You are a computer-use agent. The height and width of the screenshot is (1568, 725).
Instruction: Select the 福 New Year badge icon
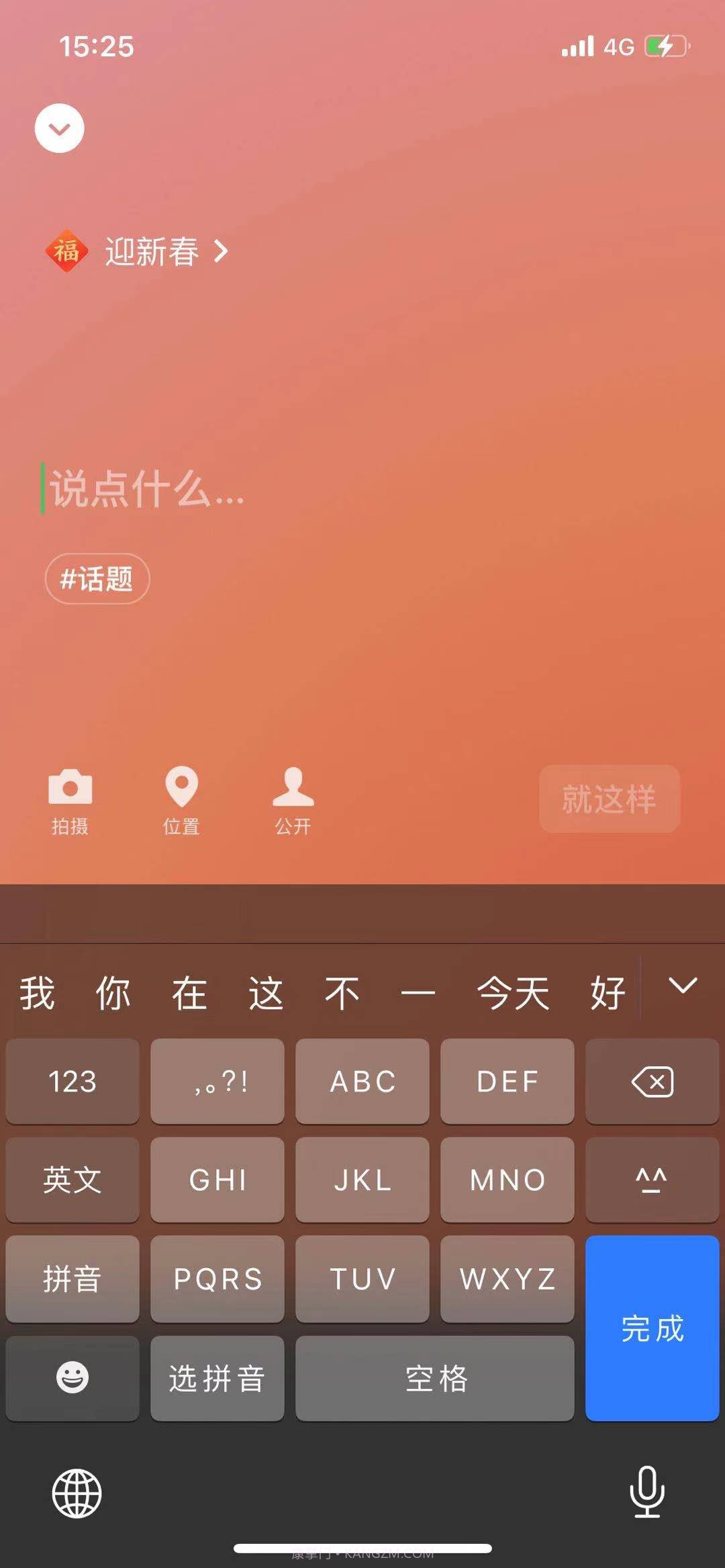(x=66, y=252)
